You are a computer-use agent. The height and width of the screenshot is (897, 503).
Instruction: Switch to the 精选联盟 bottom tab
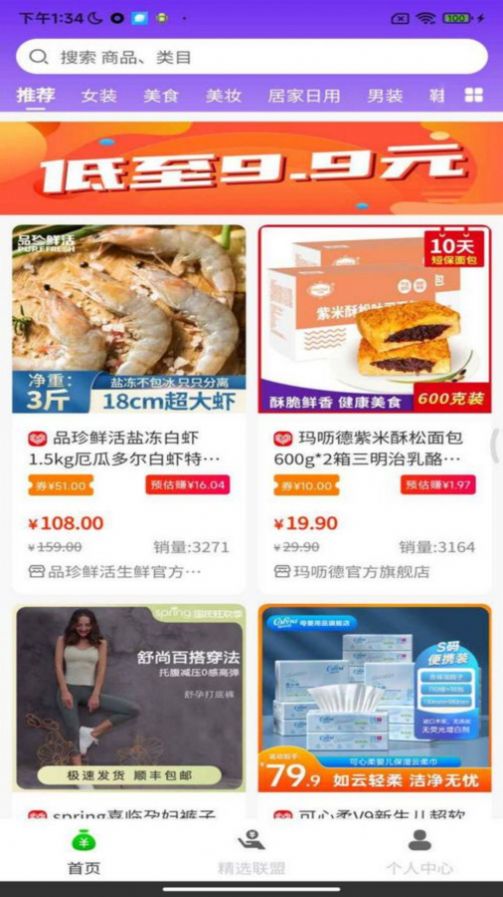coord(252,852)
